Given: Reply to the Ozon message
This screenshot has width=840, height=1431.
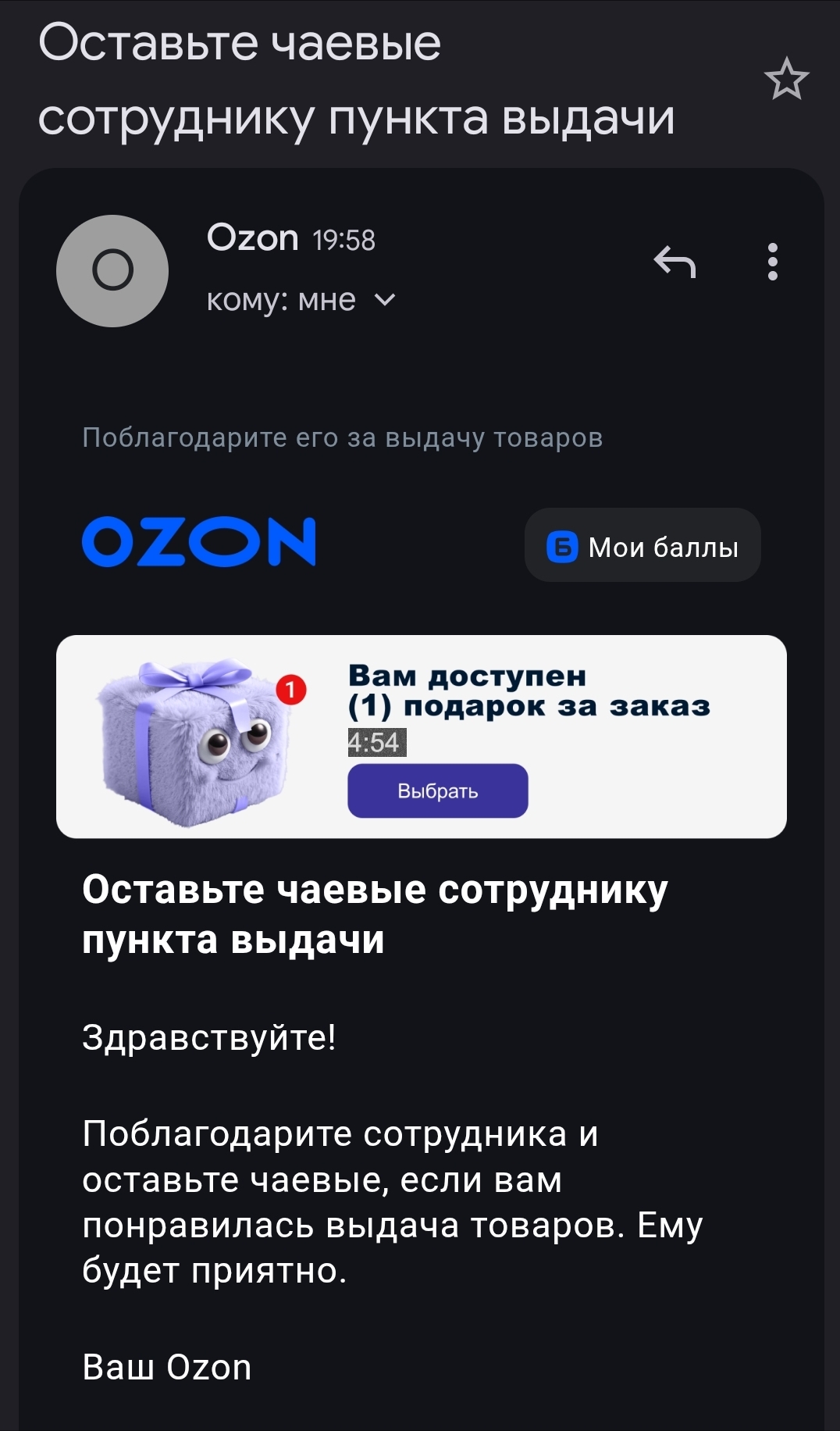Looking at the screenshot, I should click(674, 262).
